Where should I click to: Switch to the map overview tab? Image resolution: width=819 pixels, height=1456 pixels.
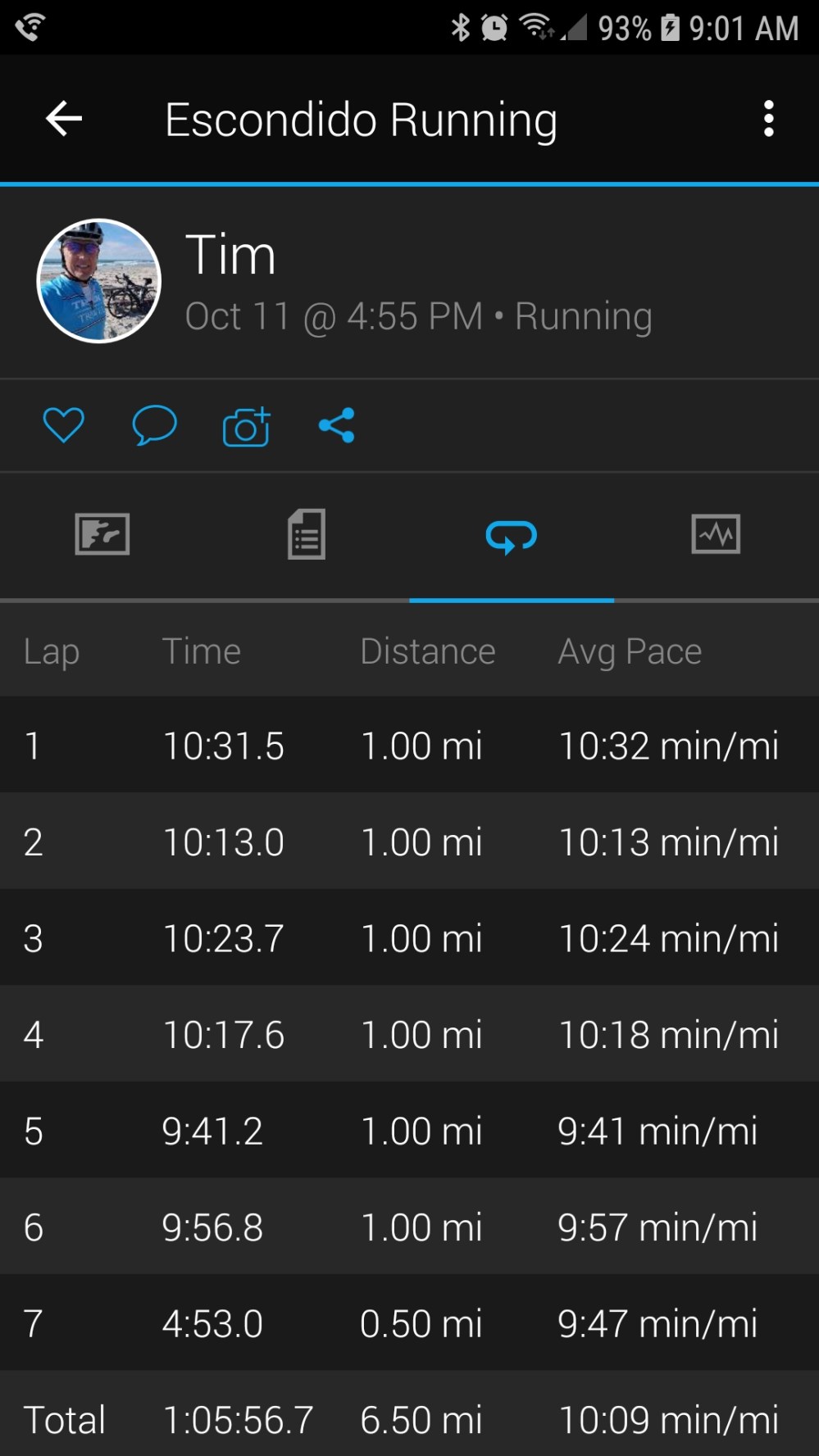(102, 535)
